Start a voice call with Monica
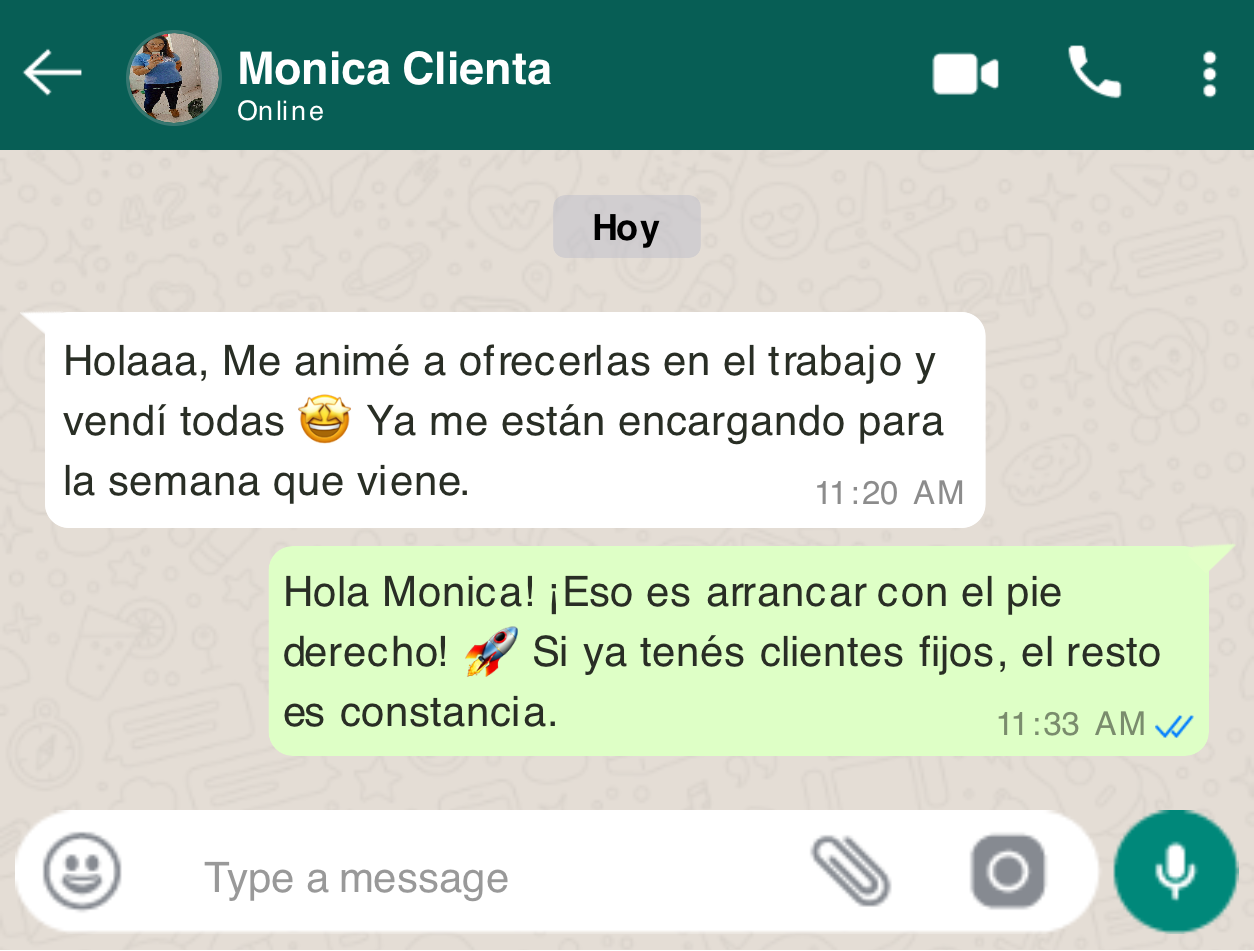1254x951 pixels. (x=1094, y=73)
